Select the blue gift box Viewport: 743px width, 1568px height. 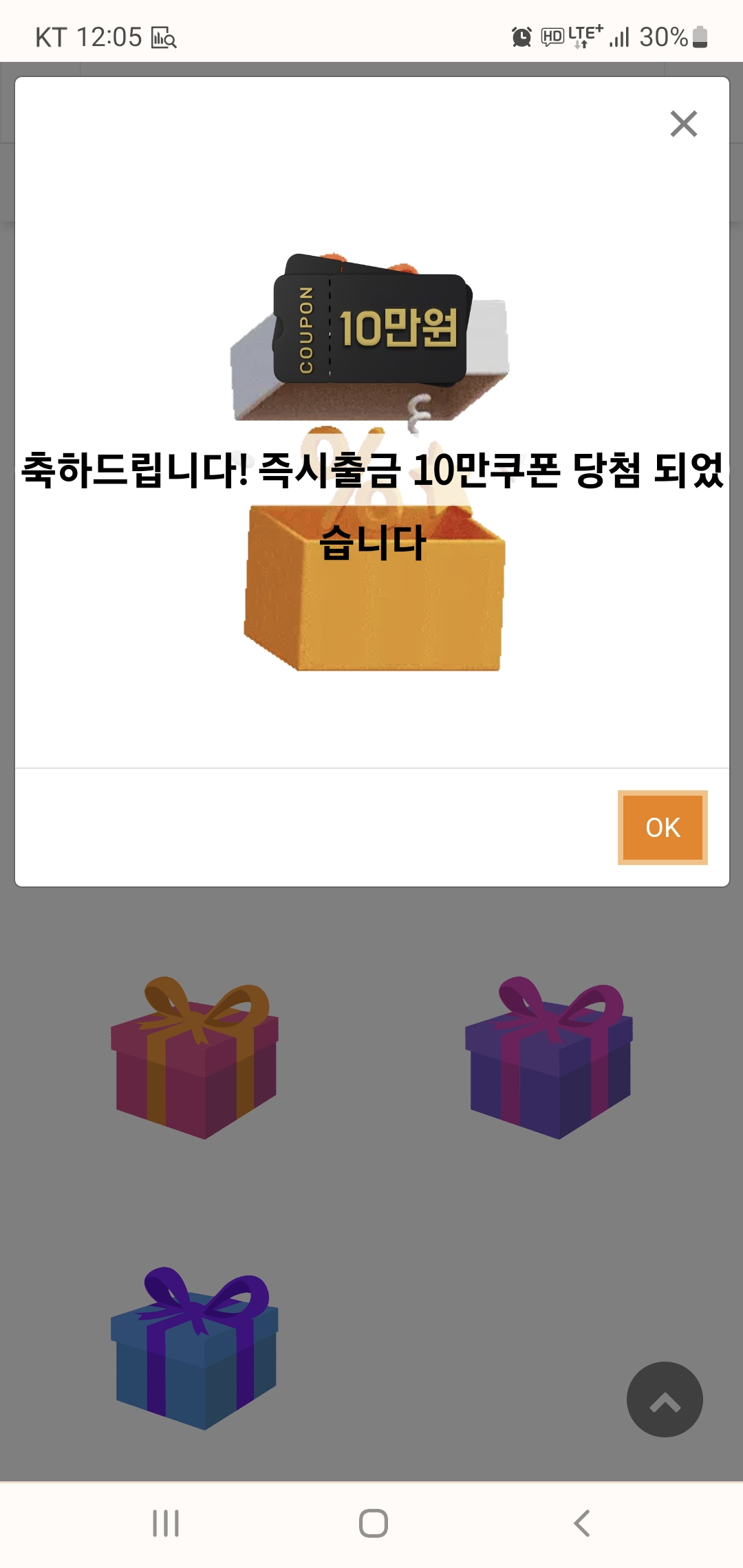195,1349
